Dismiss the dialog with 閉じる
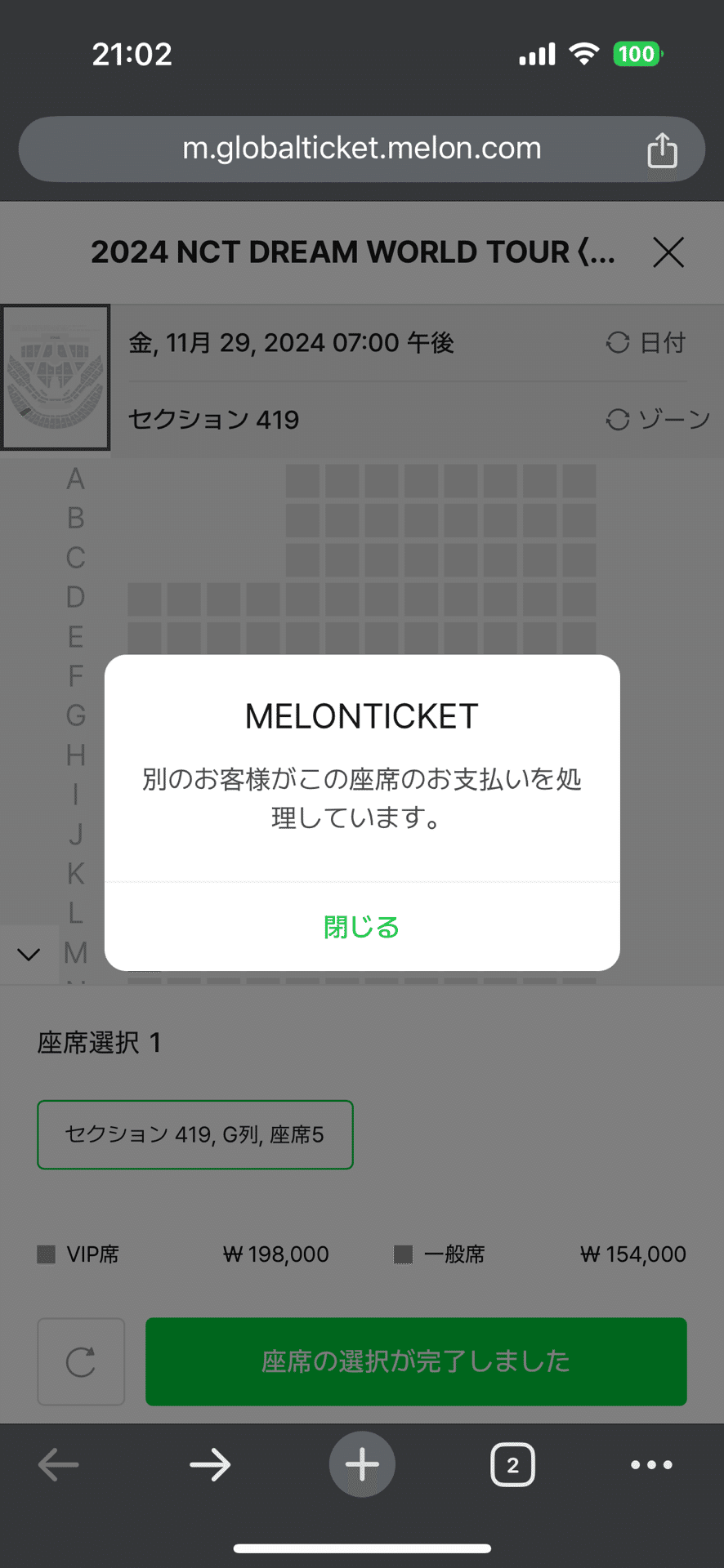The height and width of the screenshot is (1568, 724). 362,927
